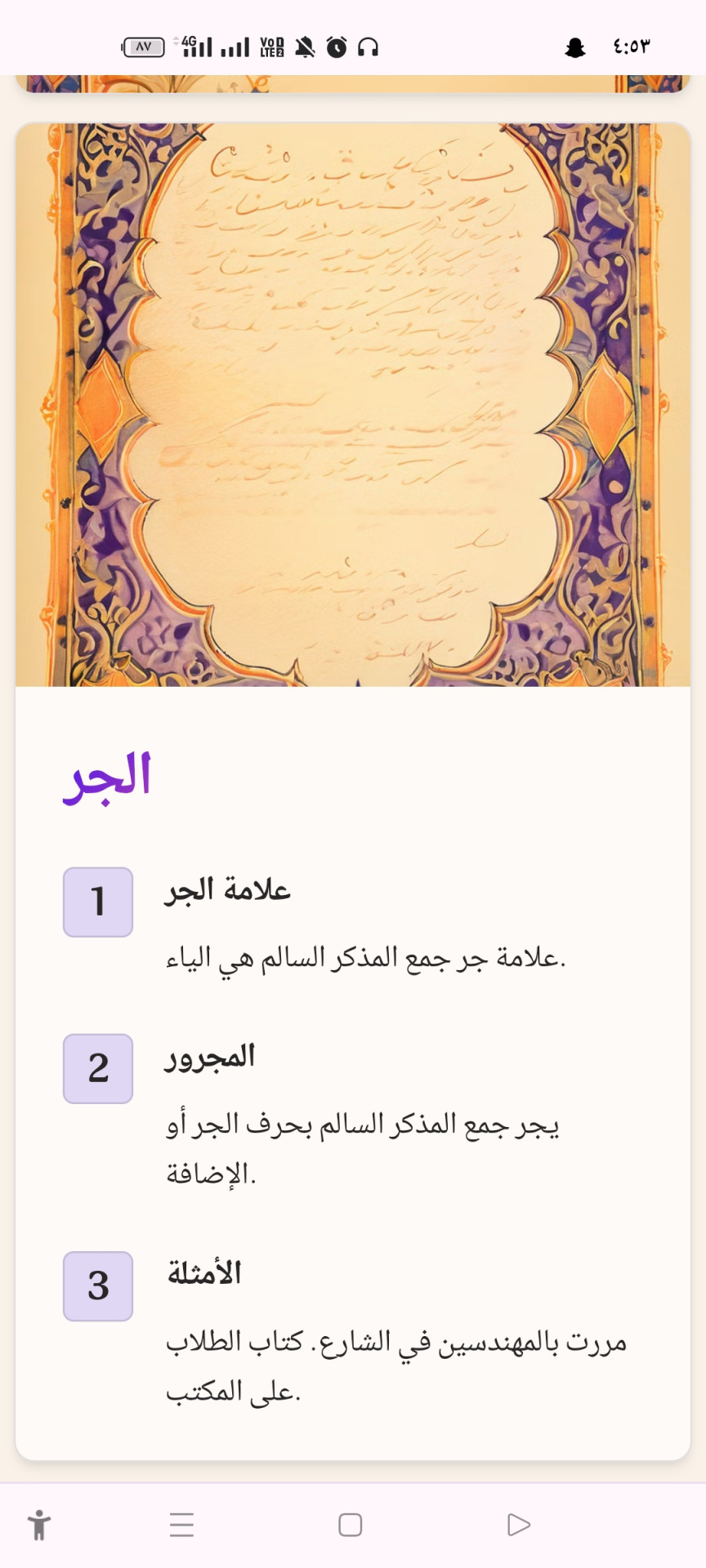Go back using the triangle navigation button
This screenshot has height=1568, width=706.
[x=519, y=1525]
